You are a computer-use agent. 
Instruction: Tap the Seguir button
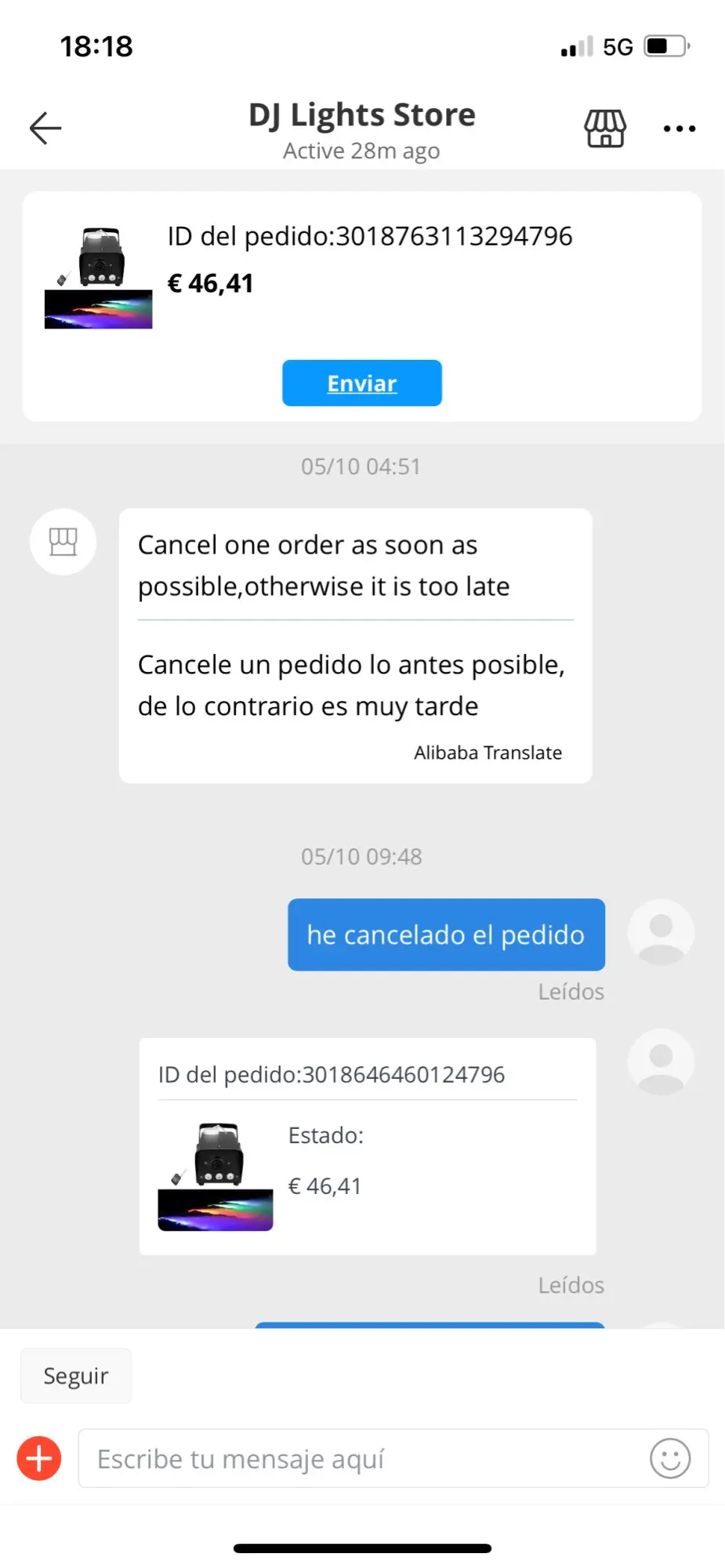pyautogui.click(x=76, y=1376)
